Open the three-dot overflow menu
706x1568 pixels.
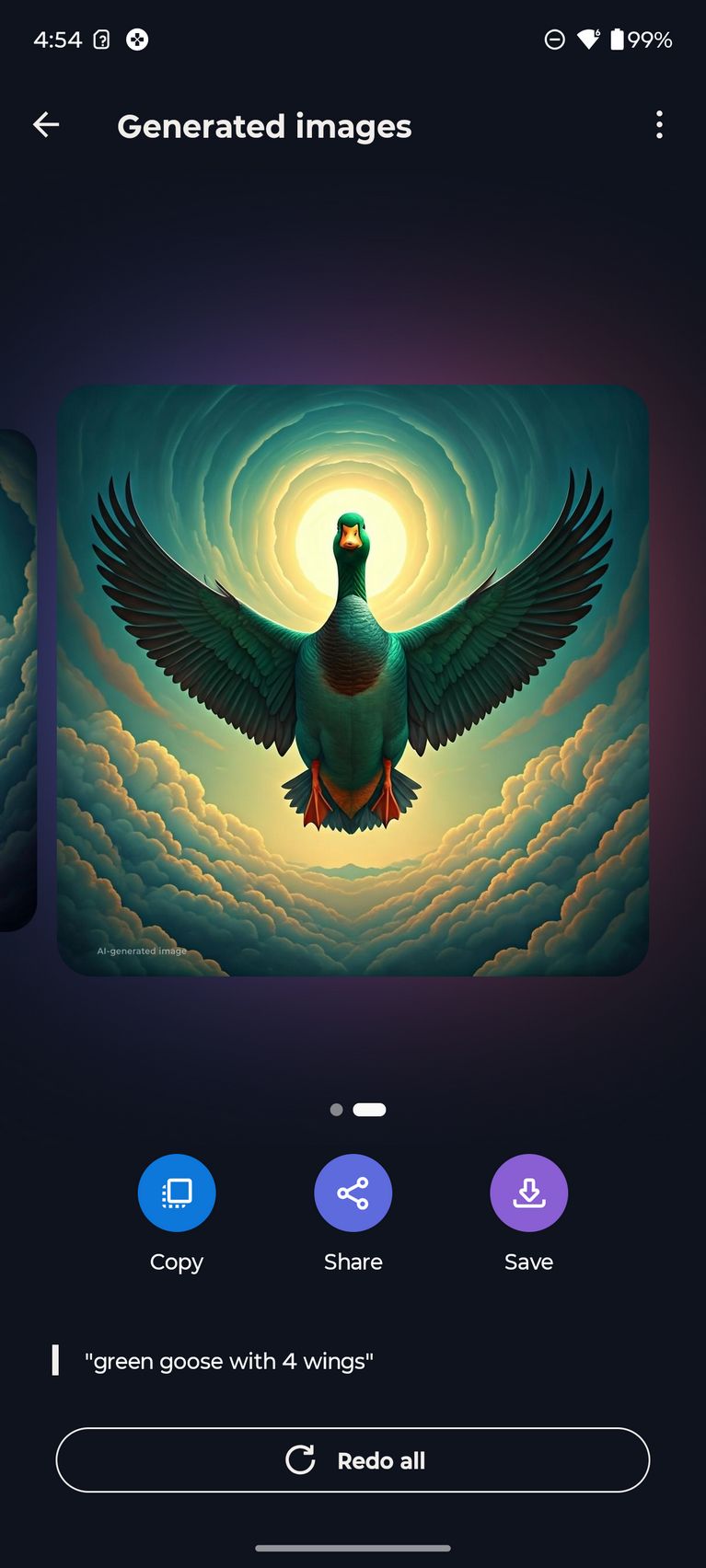tap(659, 125)
